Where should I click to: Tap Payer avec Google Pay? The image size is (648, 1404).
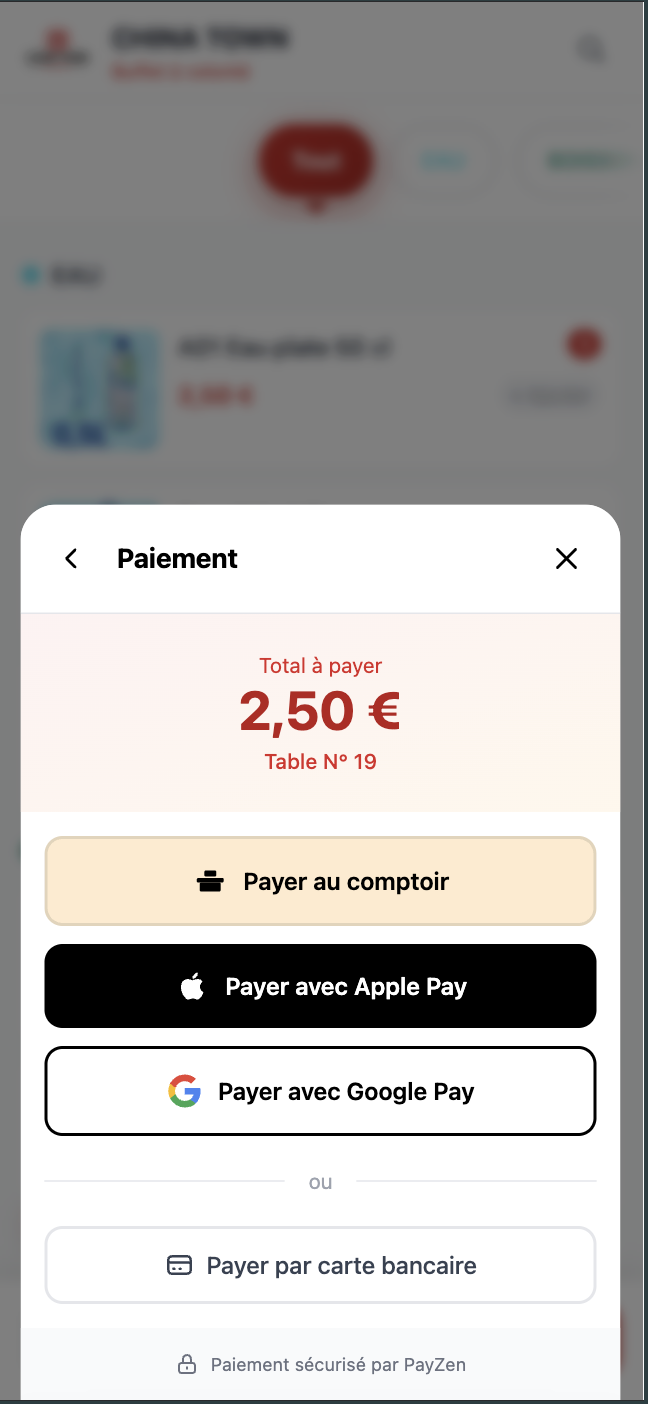[320, 1091]
